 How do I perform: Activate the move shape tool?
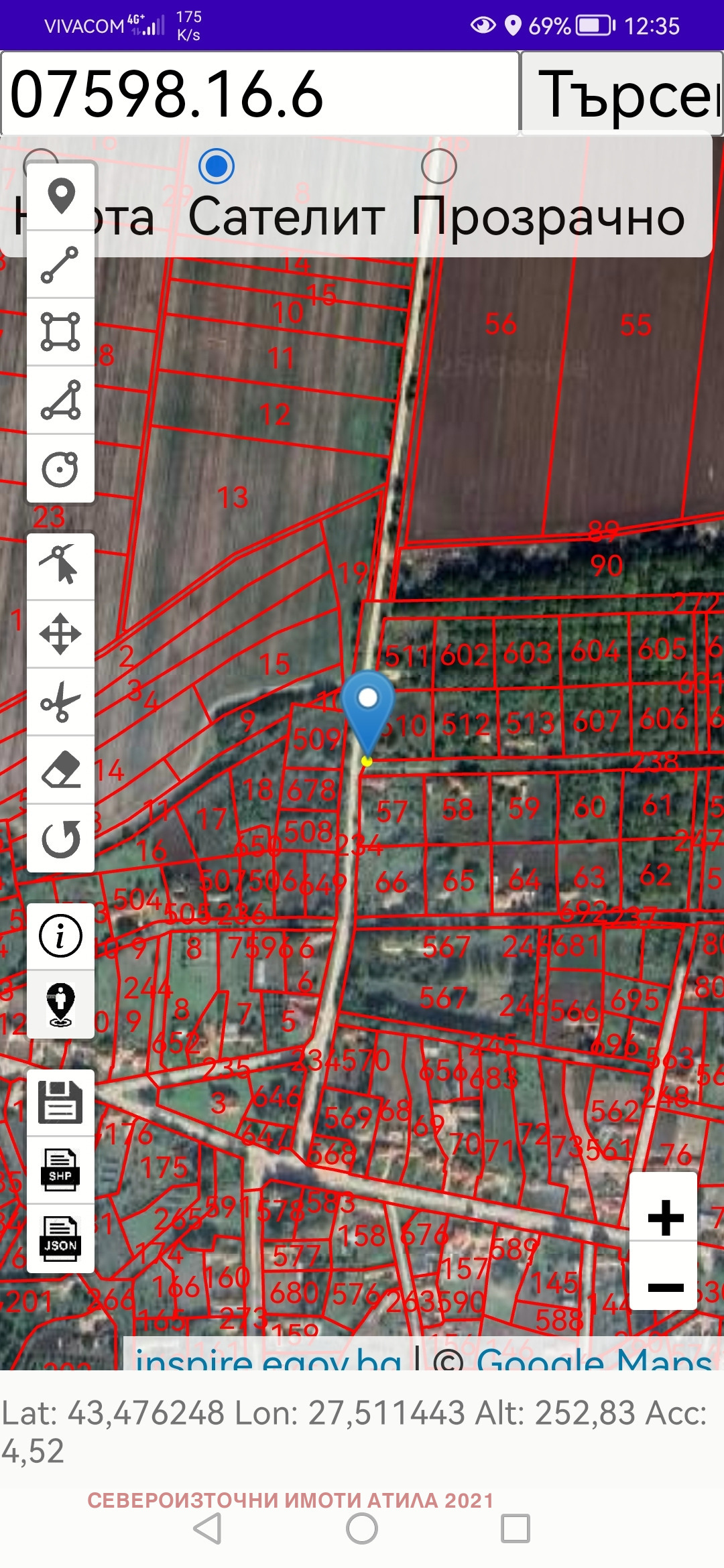tap(60, 634)
